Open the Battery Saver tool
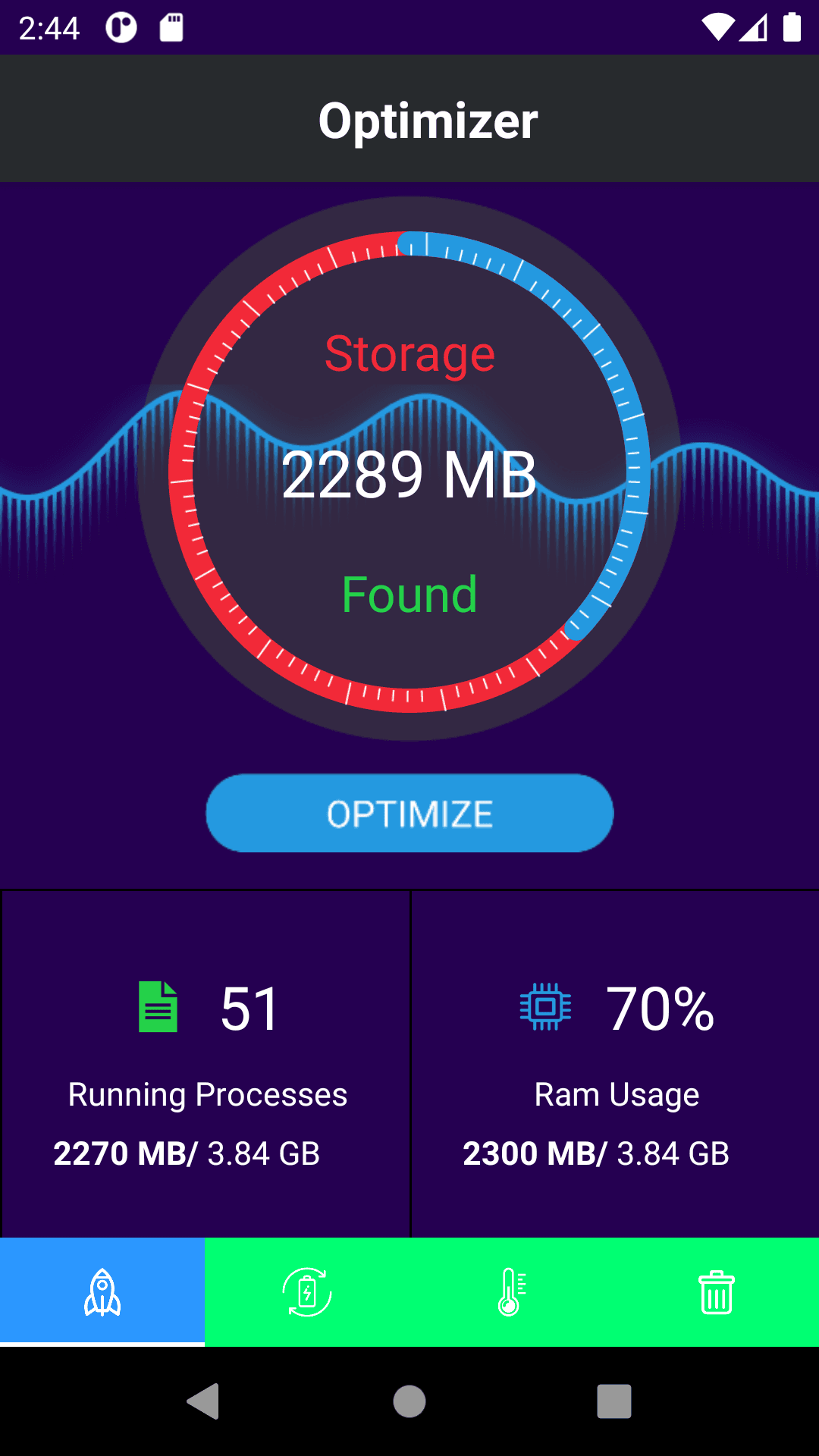The image size is (819, 1456). (306, 1289)
